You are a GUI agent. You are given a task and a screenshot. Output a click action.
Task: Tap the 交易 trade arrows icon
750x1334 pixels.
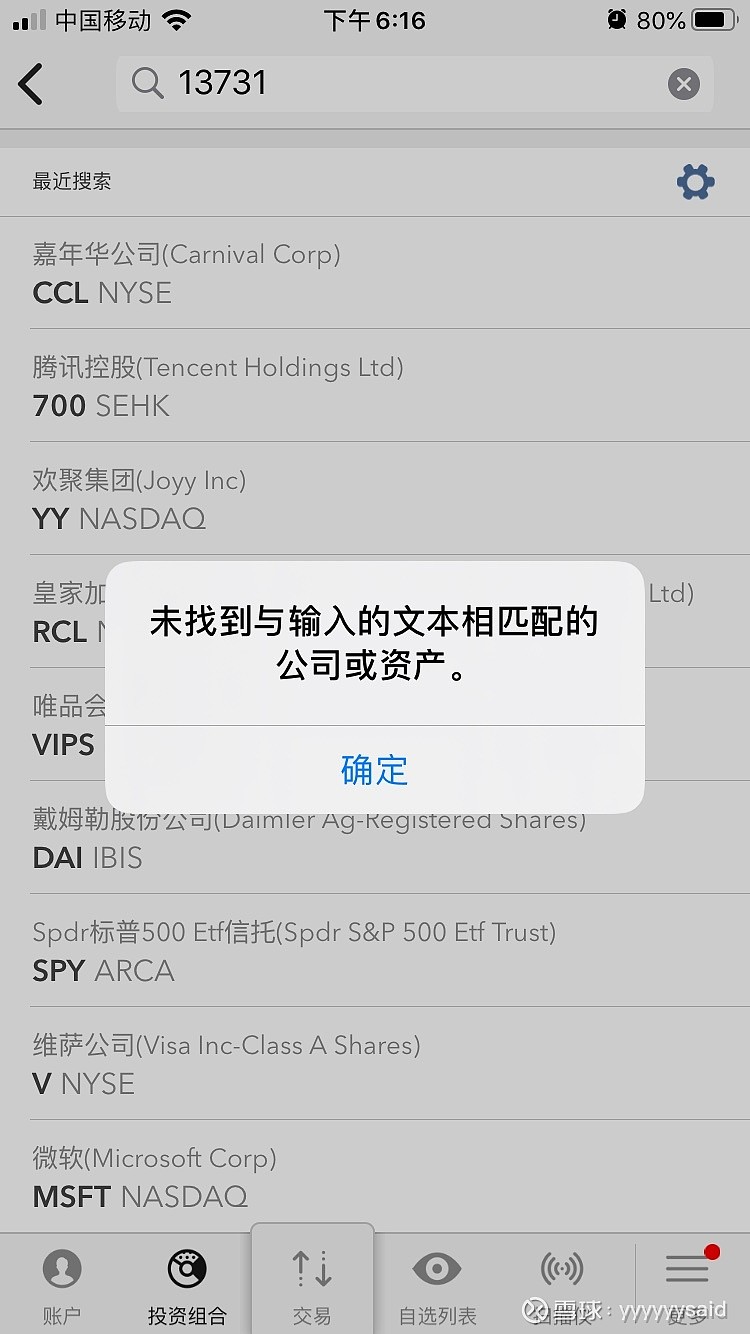pos(312,1270)
